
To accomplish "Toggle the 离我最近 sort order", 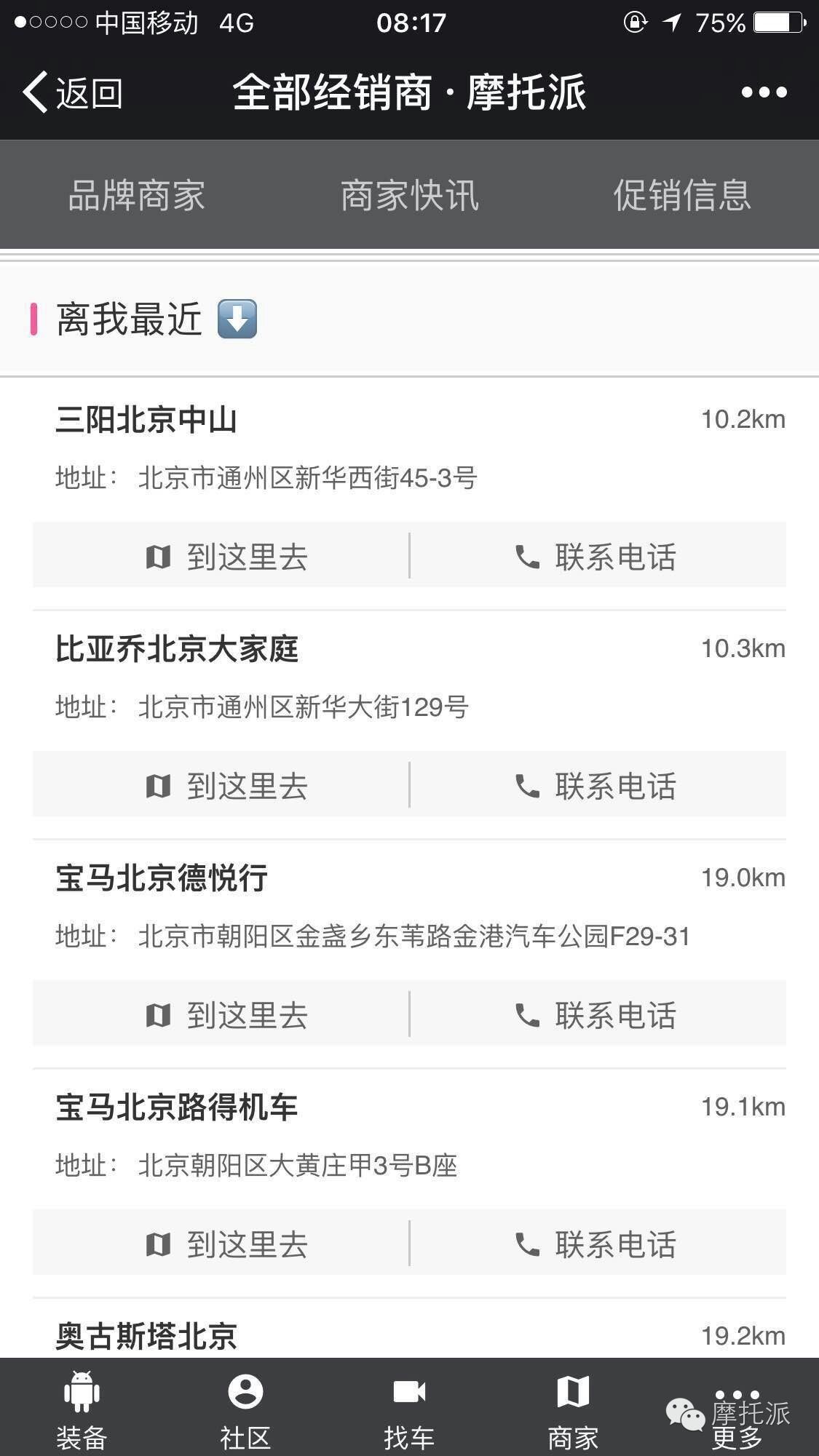I will point(128,319).
